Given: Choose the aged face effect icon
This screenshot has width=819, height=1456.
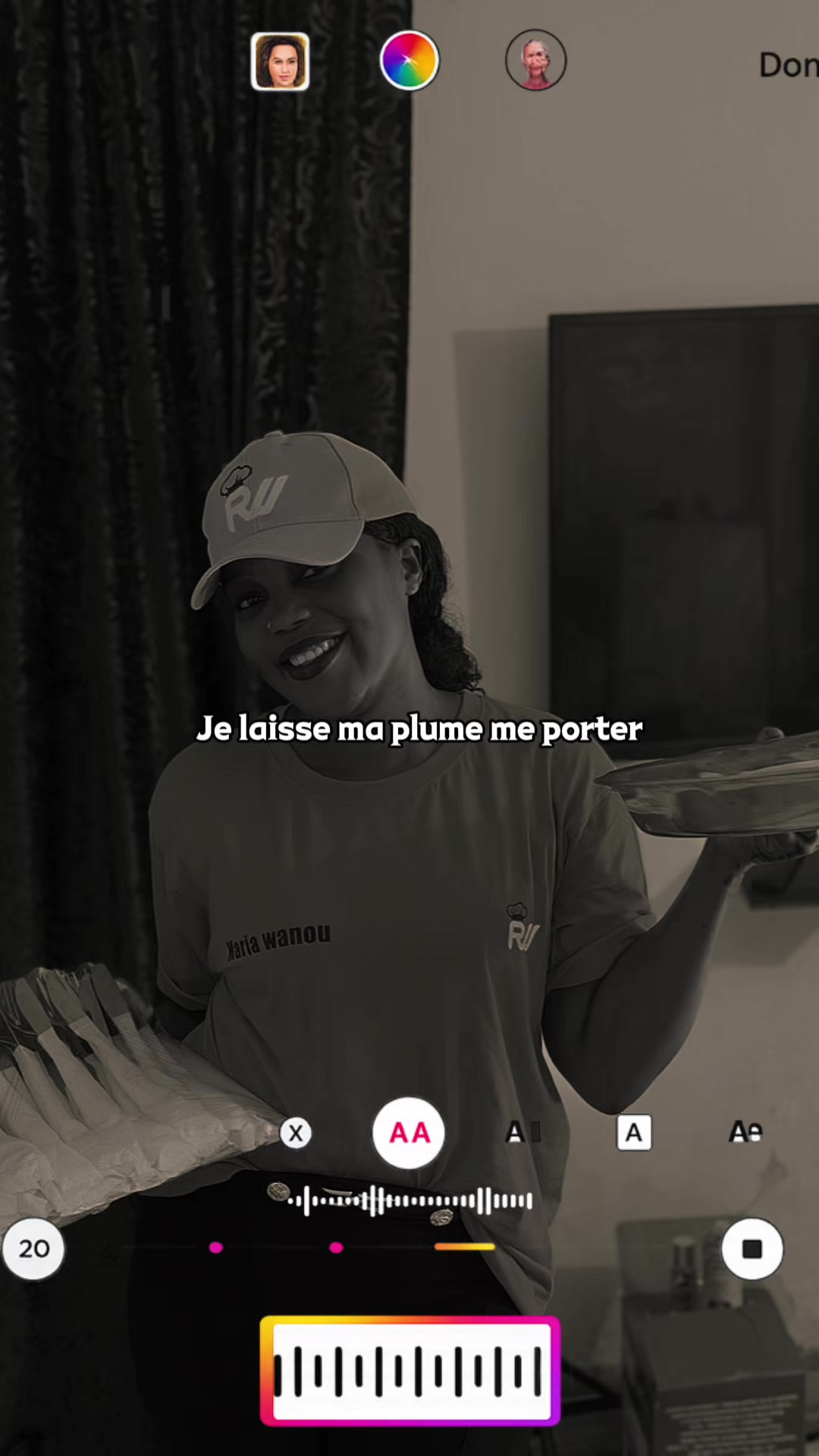Looking at the screenshot, I should tap(536, 61).
